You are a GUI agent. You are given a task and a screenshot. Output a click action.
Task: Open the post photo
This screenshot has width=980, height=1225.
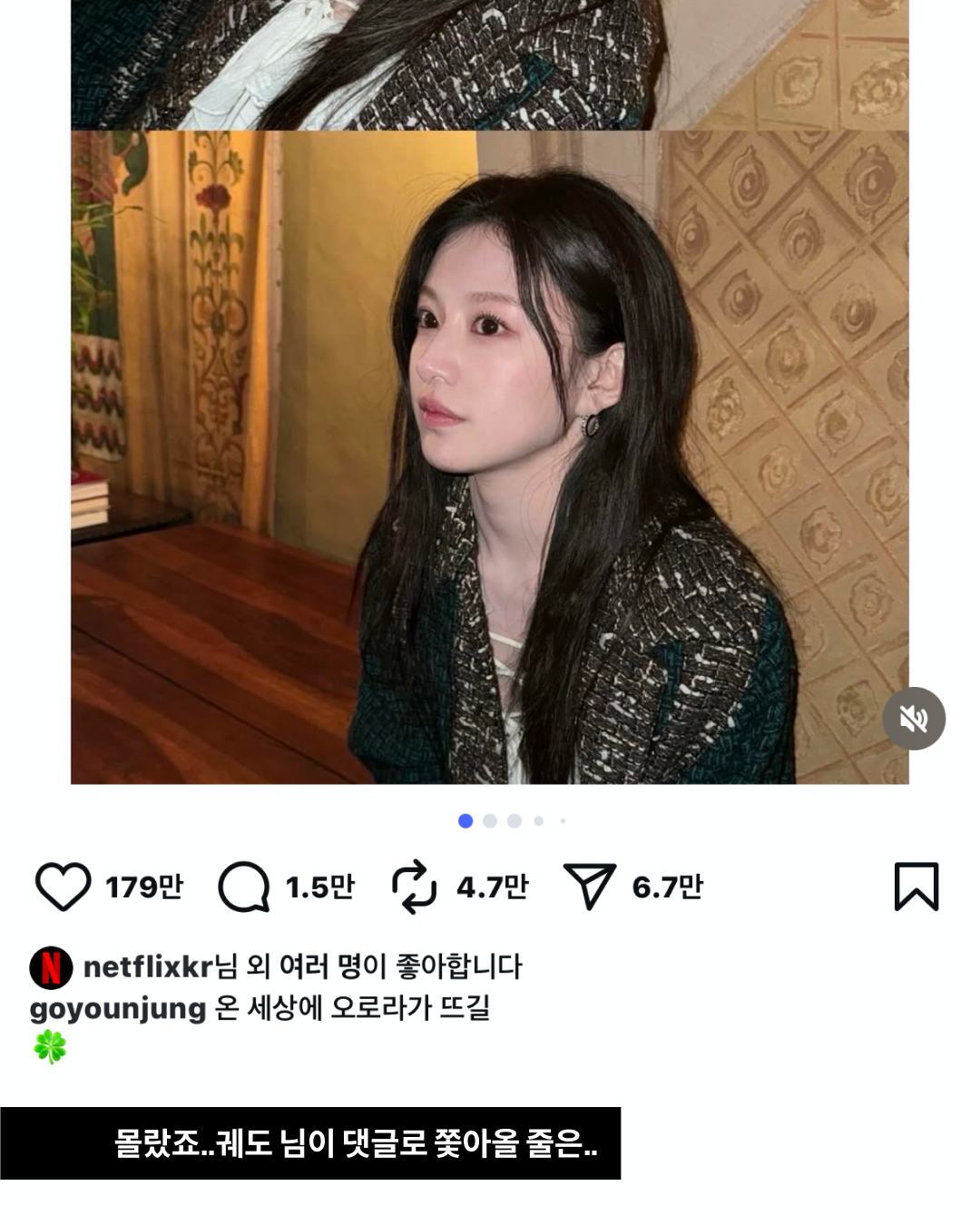tap(490, 454)
